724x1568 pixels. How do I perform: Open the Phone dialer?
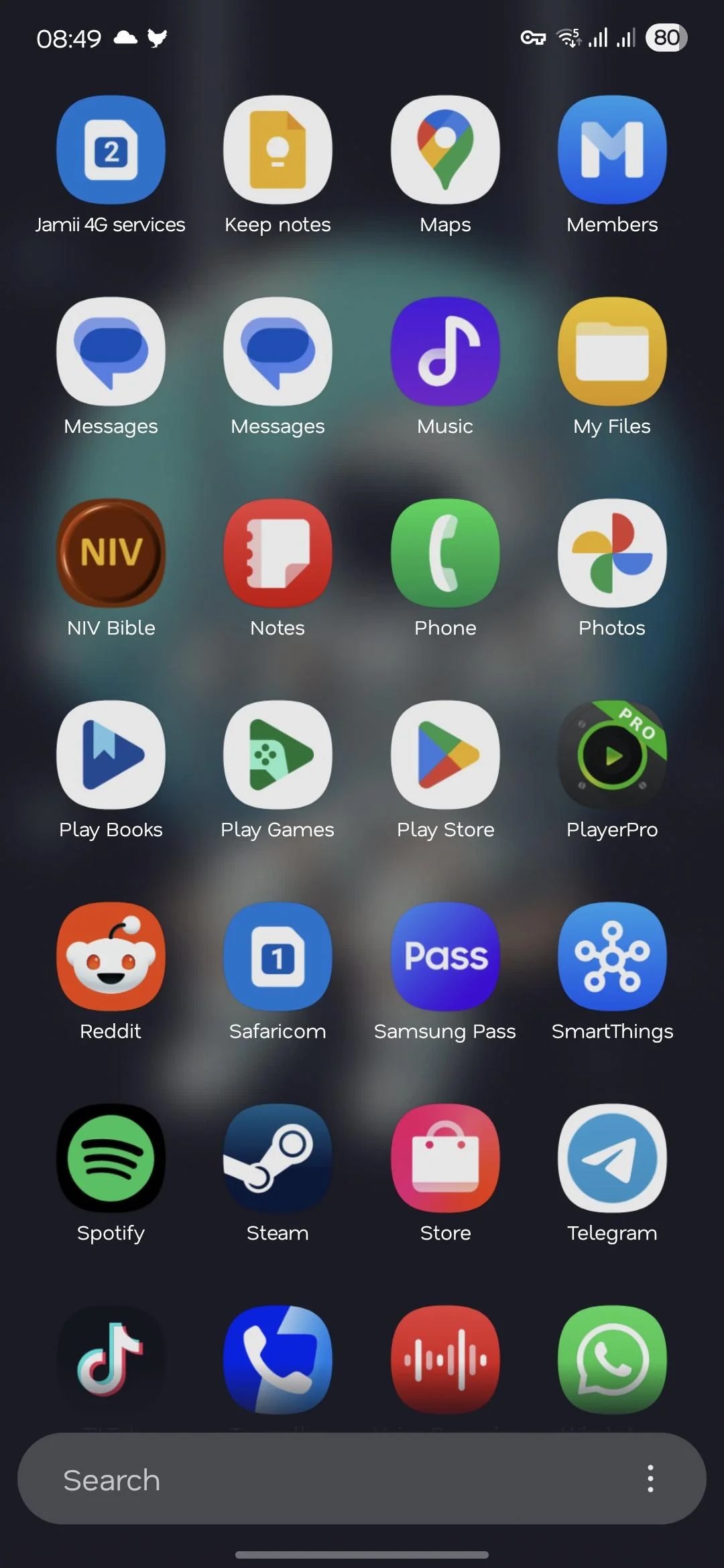point(445,553)
